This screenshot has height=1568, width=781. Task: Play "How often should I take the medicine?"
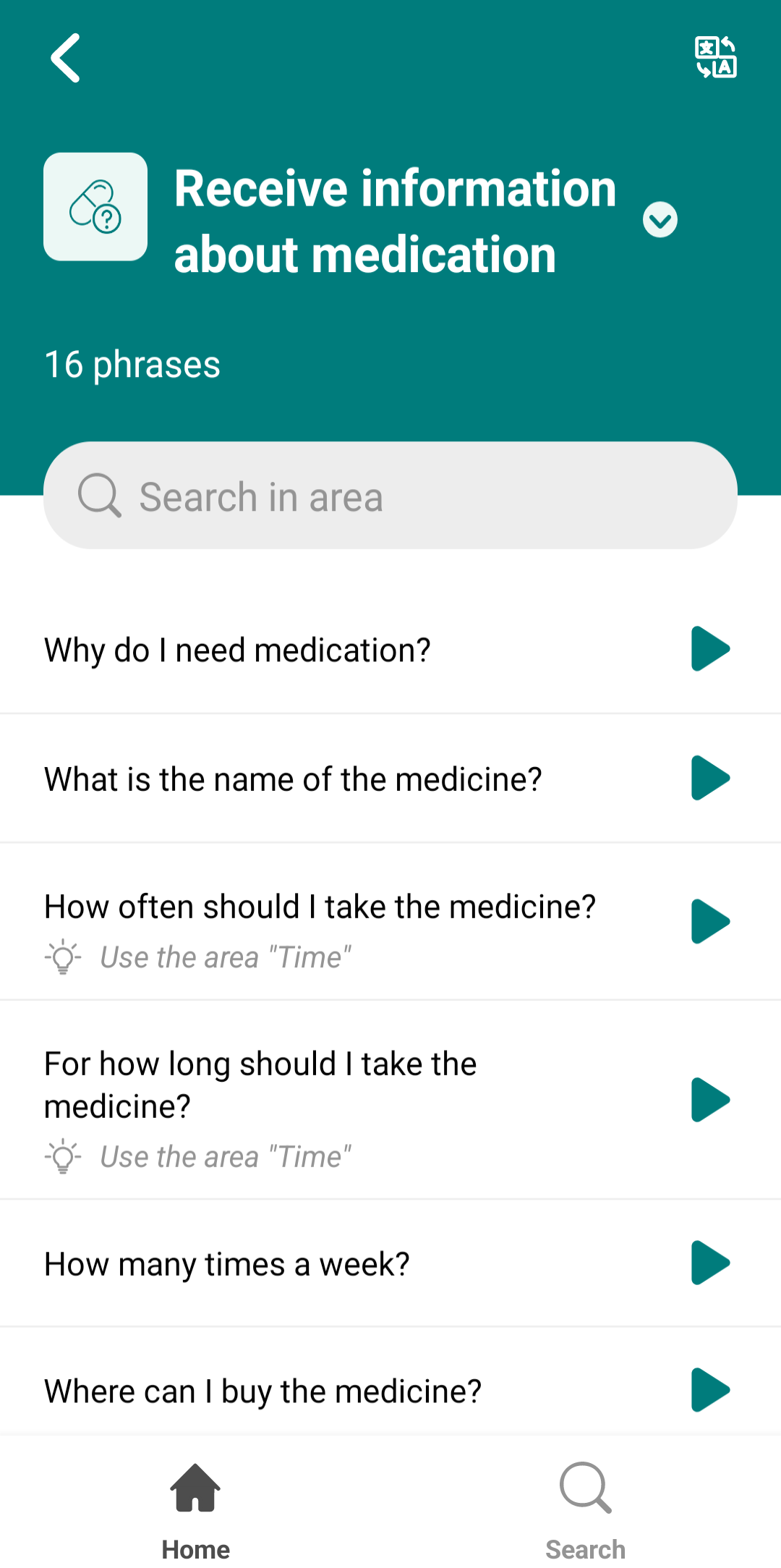(711, 922)
